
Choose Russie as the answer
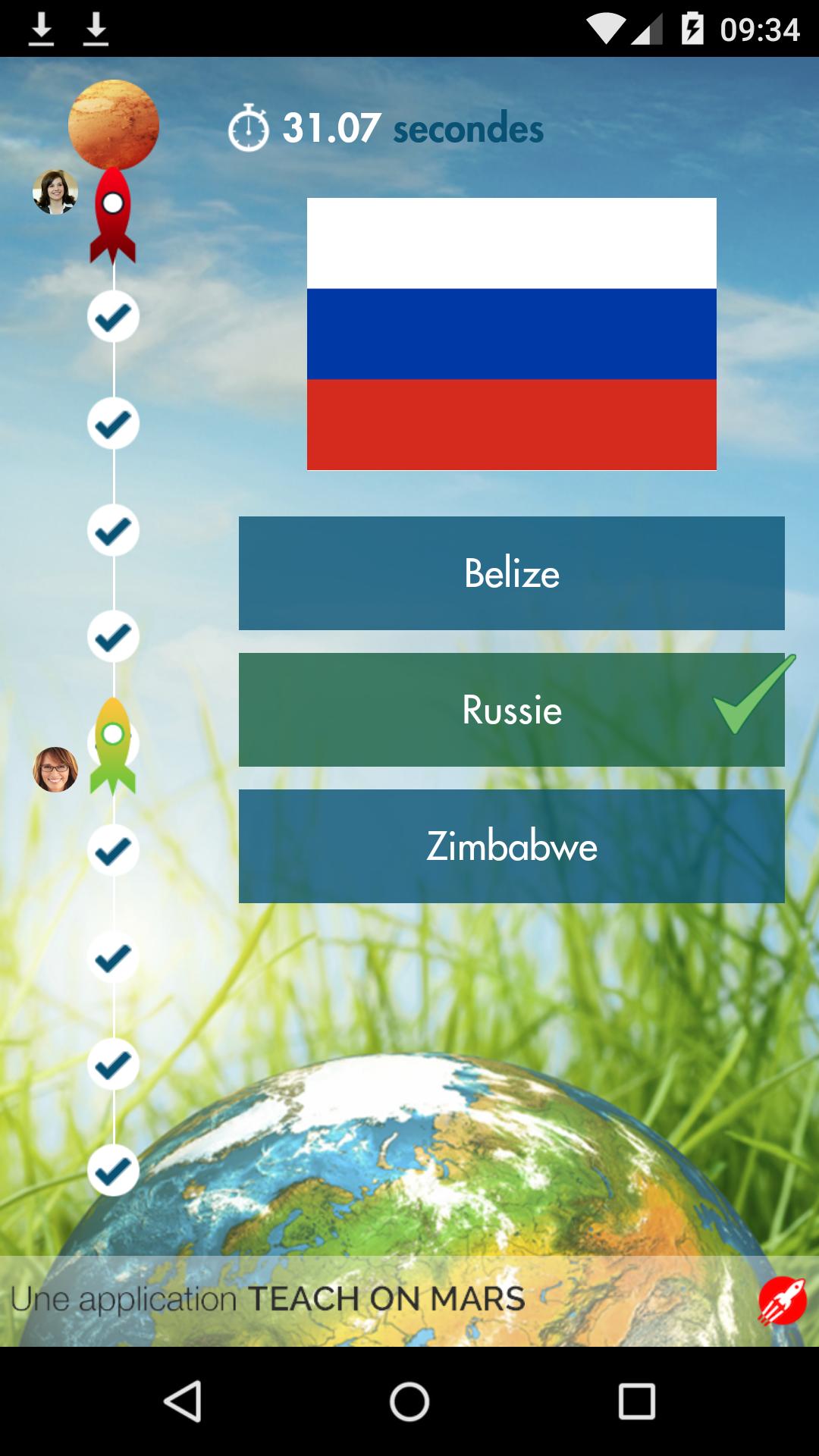click(x=511, y=710)
